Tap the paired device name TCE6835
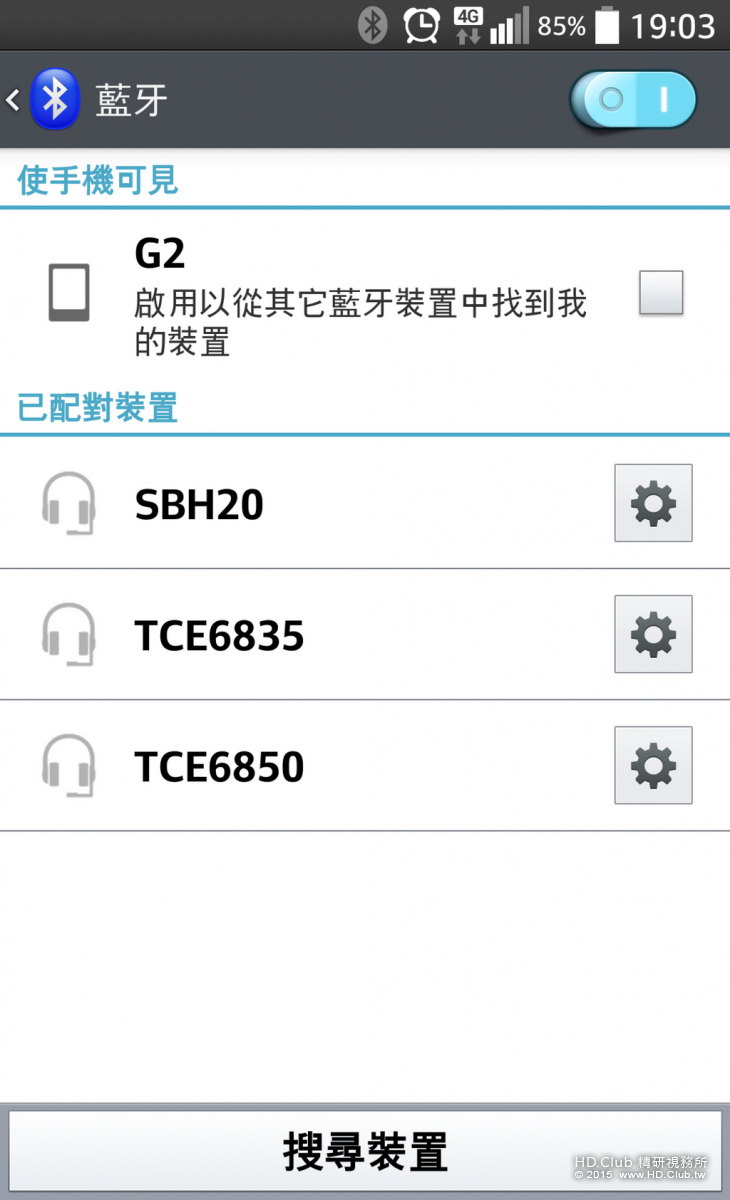This screenshot has width=730, height=1200. pyautogui.click(x=219, y=634)
